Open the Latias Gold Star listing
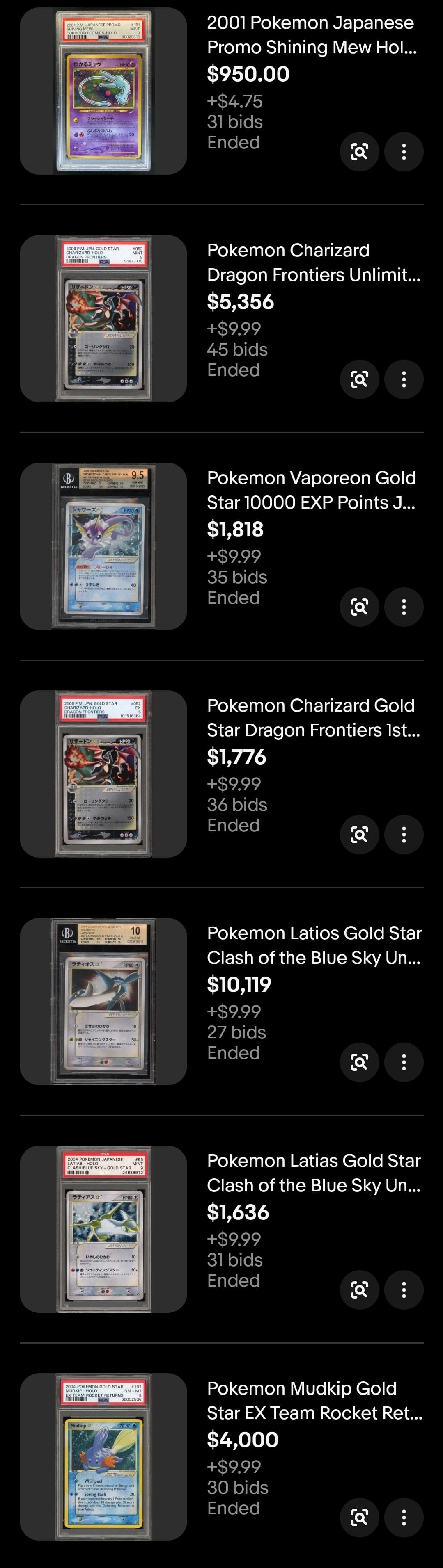This screenshot has width=443, height=1568. click(x=313, y=1173)
